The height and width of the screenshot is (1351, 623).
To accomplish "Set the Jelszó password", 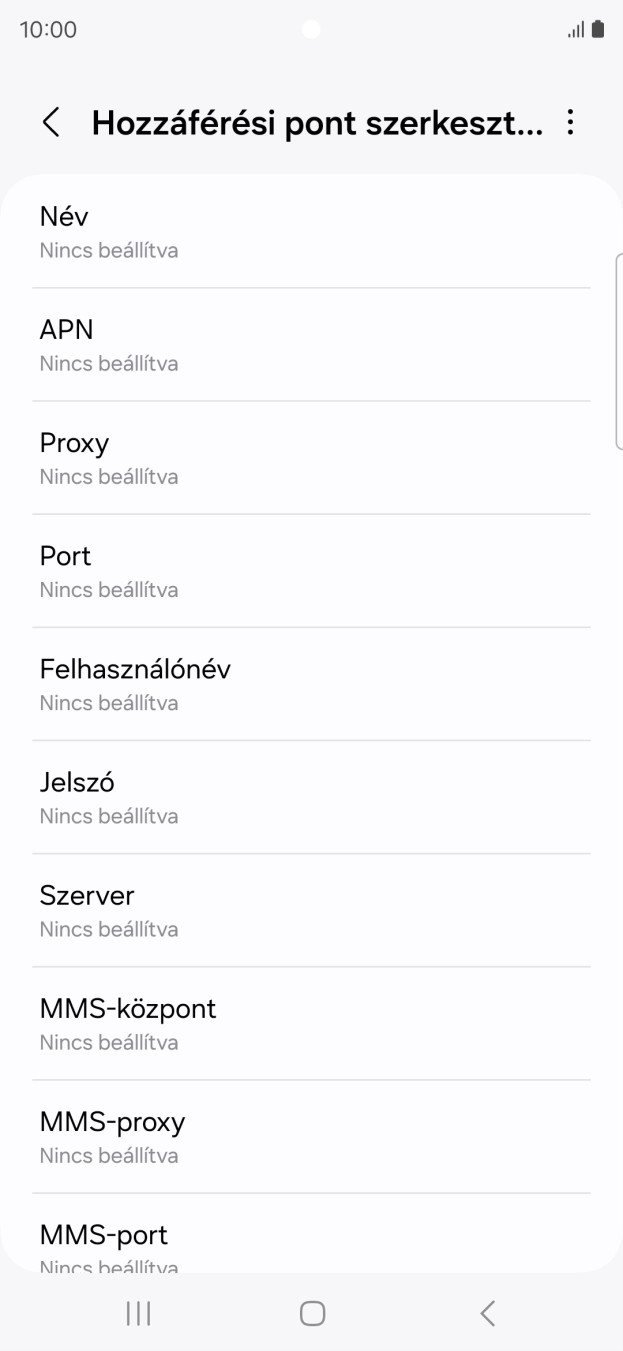I will [x=310, y=797].
